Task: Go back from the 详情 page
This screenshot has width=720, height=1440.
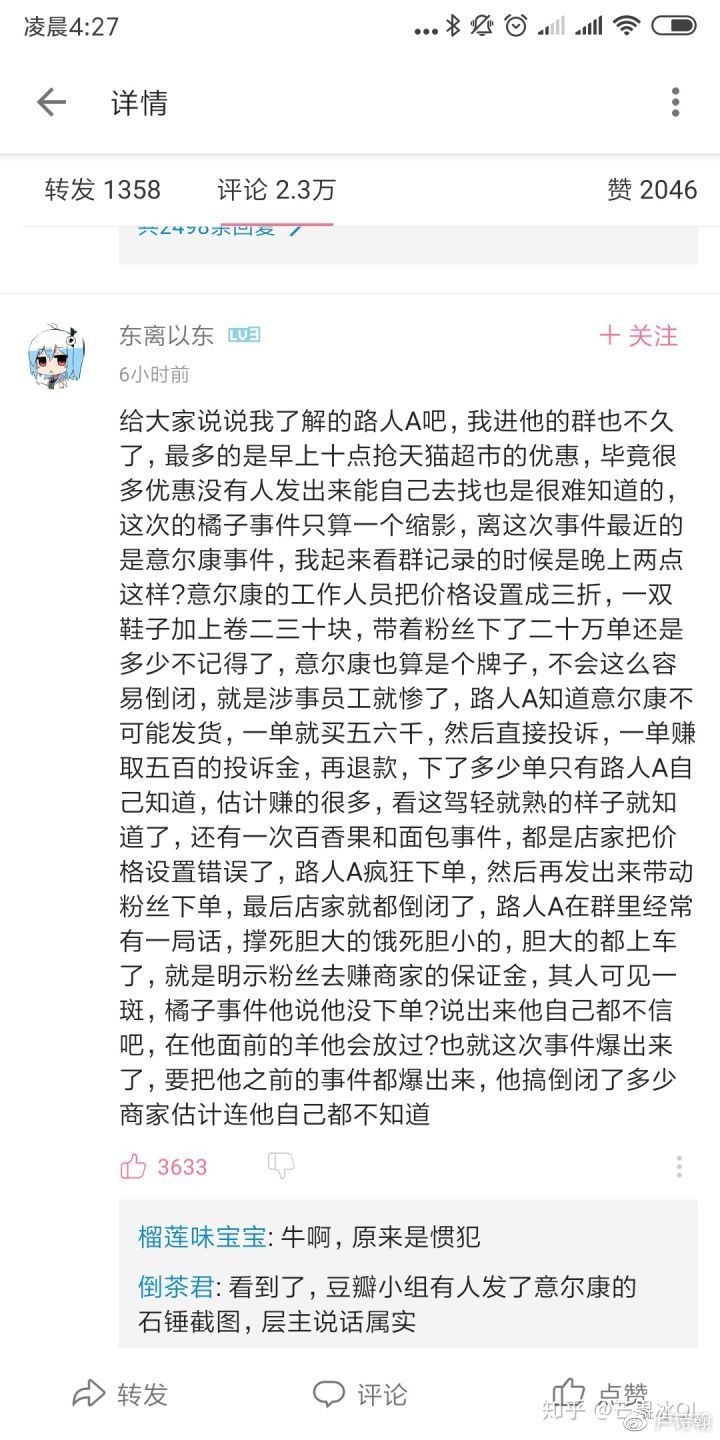Action: tap(50, 102)
